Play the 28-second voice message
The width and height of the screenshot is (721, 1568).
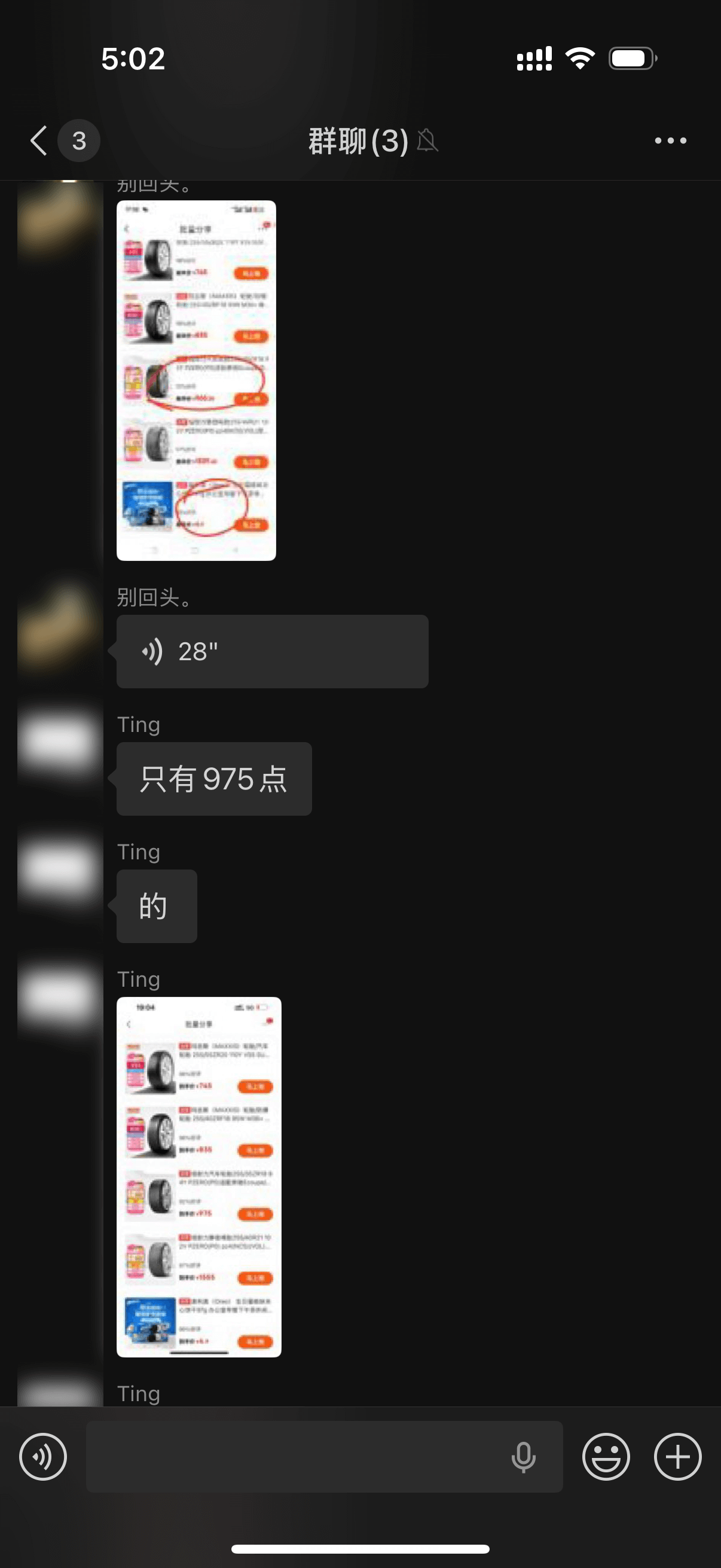272,651
